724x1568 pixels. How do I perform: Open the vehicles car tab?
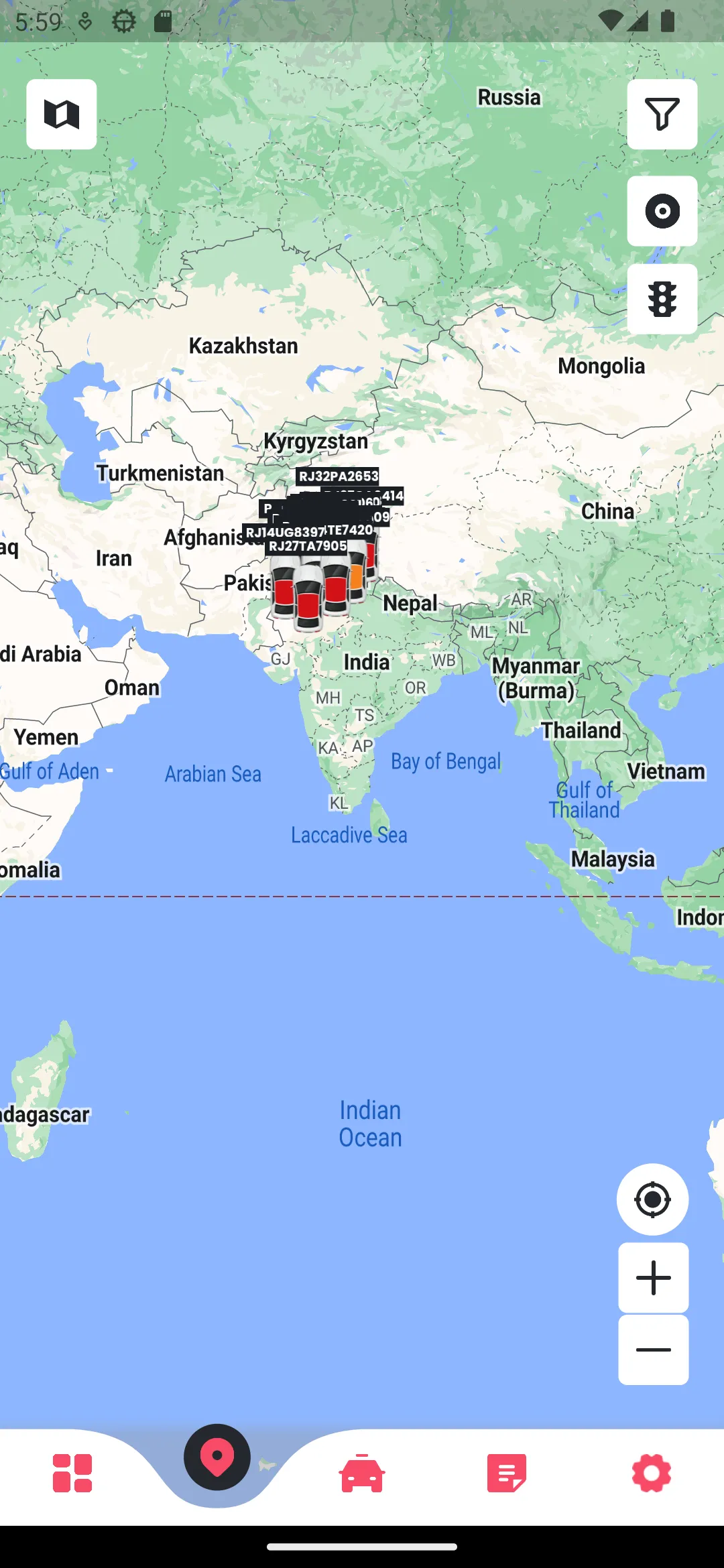coord(362,1473)
